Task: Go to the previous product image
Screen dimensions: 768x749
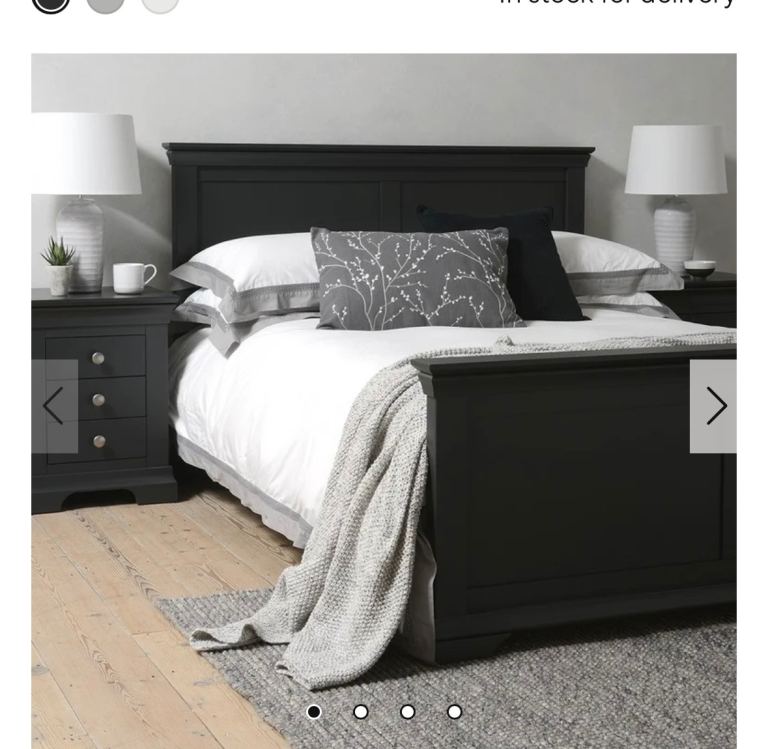Action: pyautogui.click(x=54, y=406)
